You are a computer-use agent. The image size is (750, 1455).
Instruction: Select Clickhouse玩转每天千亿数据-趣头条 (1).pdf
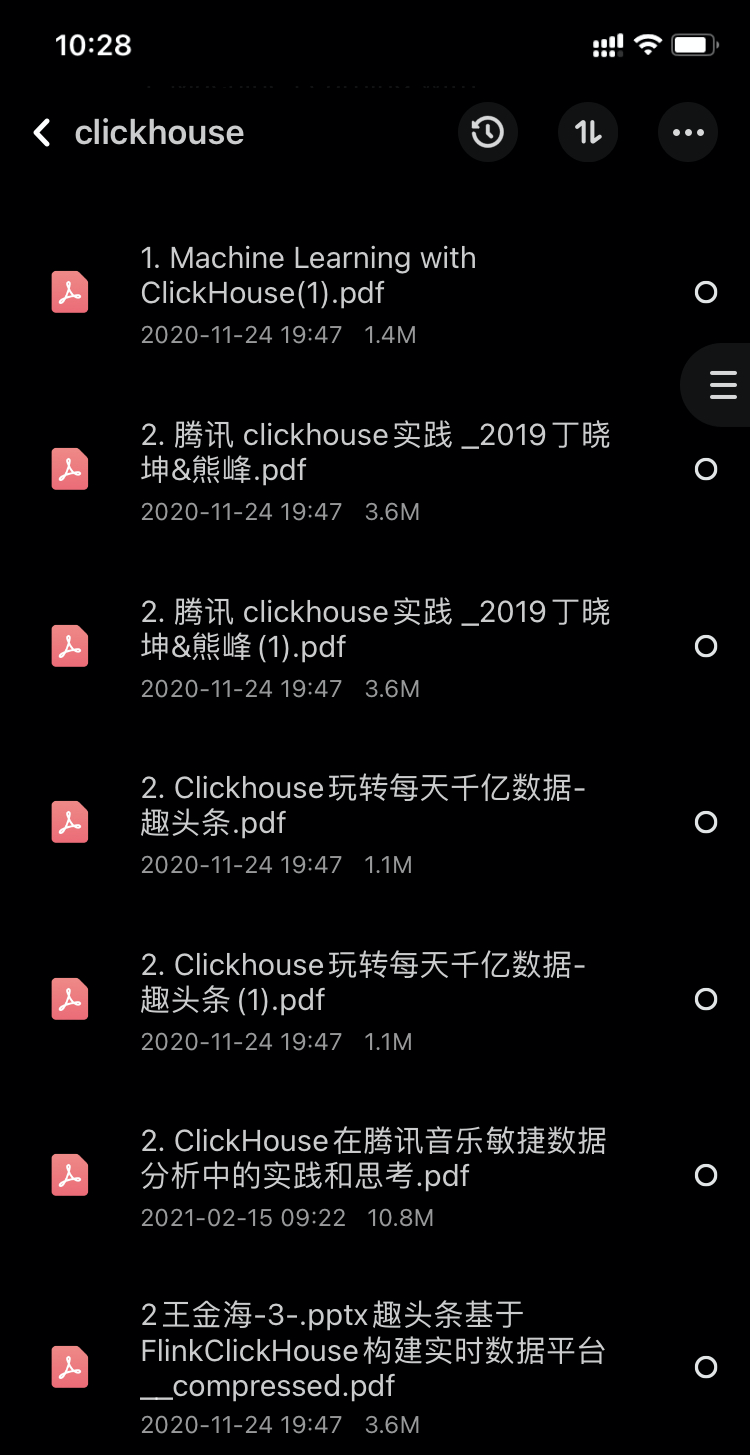tap(706, 999)
